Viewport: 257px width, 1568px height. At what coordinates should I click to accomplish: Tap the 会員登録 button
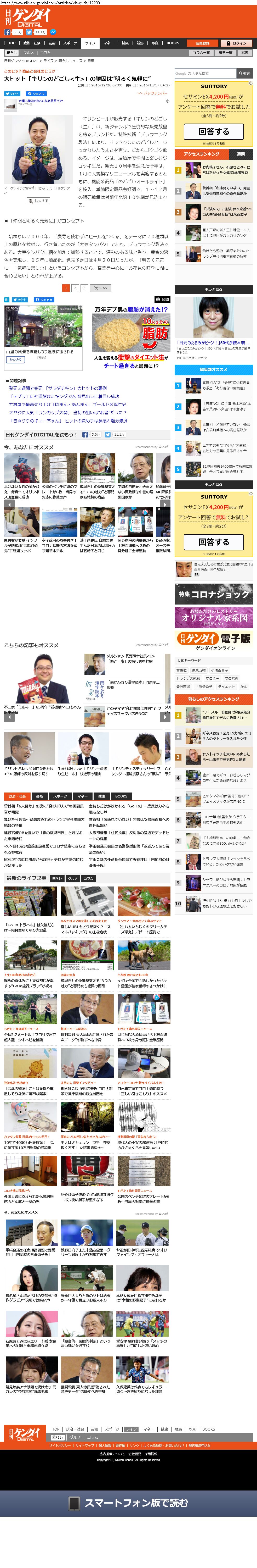[x=202, y=43]
